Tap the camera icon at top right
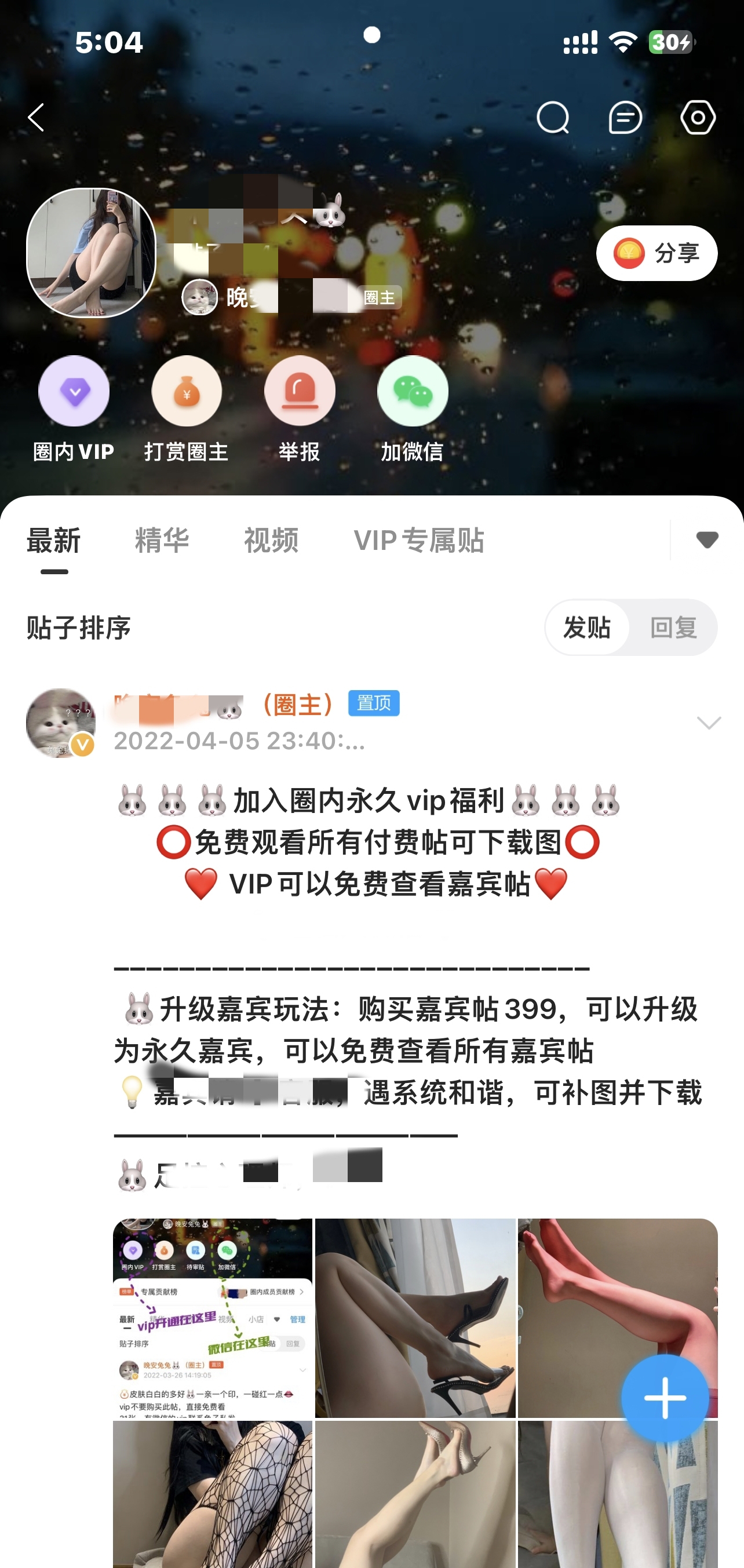Image resolution: width=744 pixels, height=1568 pixels. click(698, 118)
